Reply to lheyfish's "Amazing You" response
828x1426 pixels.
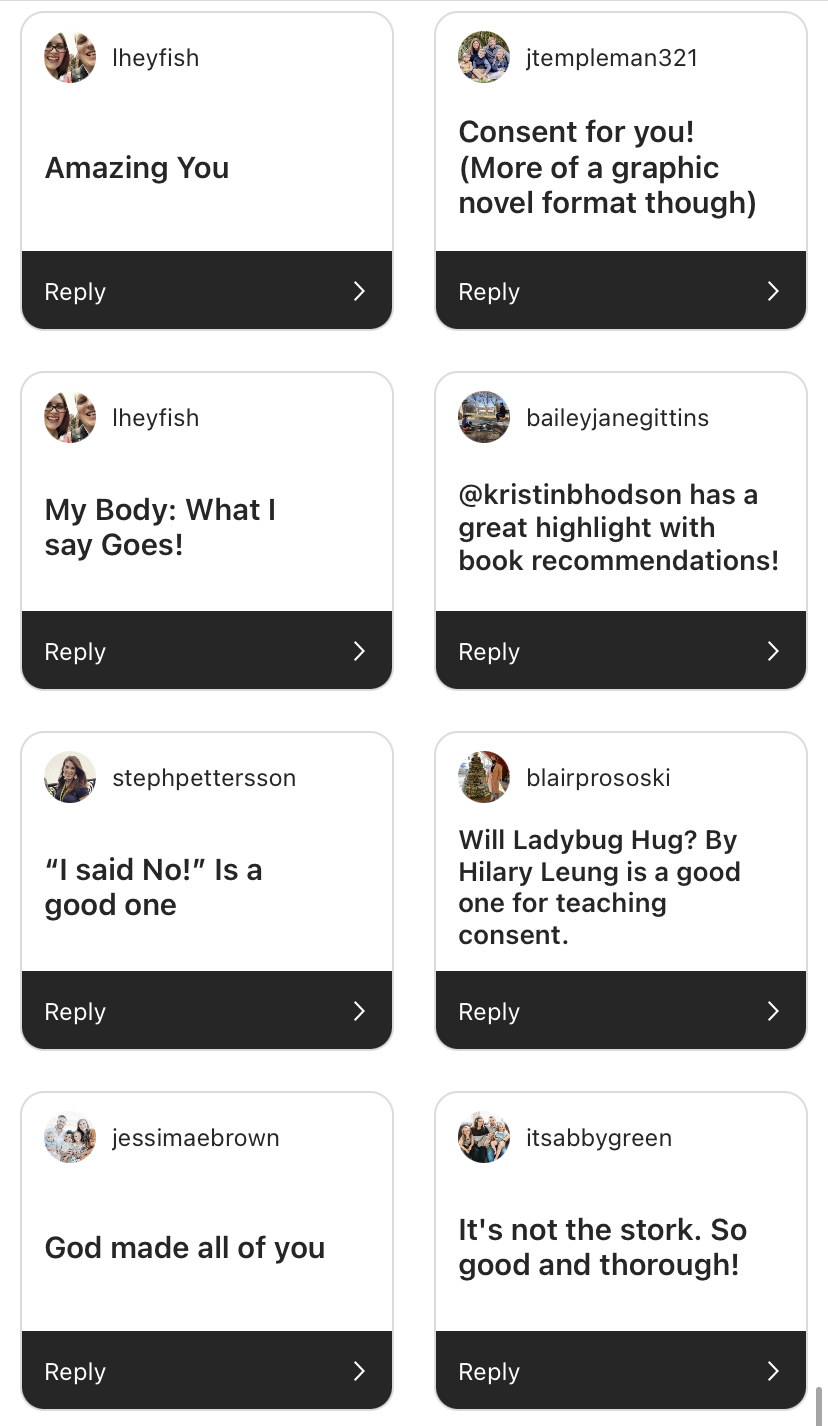pos(206,291)
